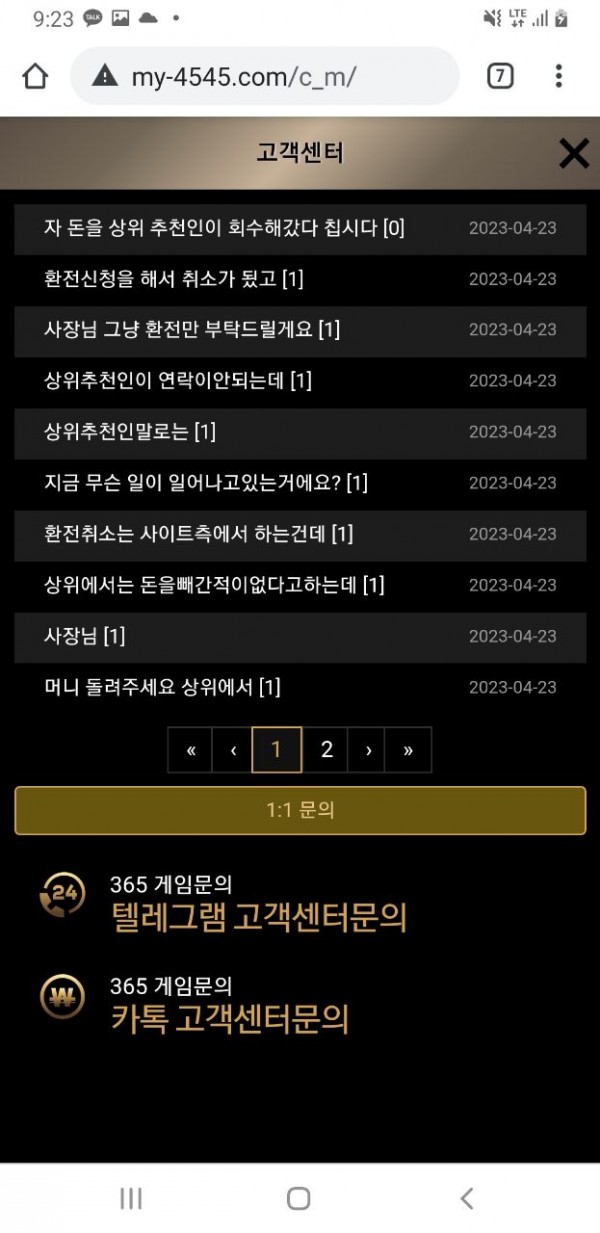600x1233 pixels.
Task: Open post '상위추천인이 연락이안되는데'
Action: point(178,381)
